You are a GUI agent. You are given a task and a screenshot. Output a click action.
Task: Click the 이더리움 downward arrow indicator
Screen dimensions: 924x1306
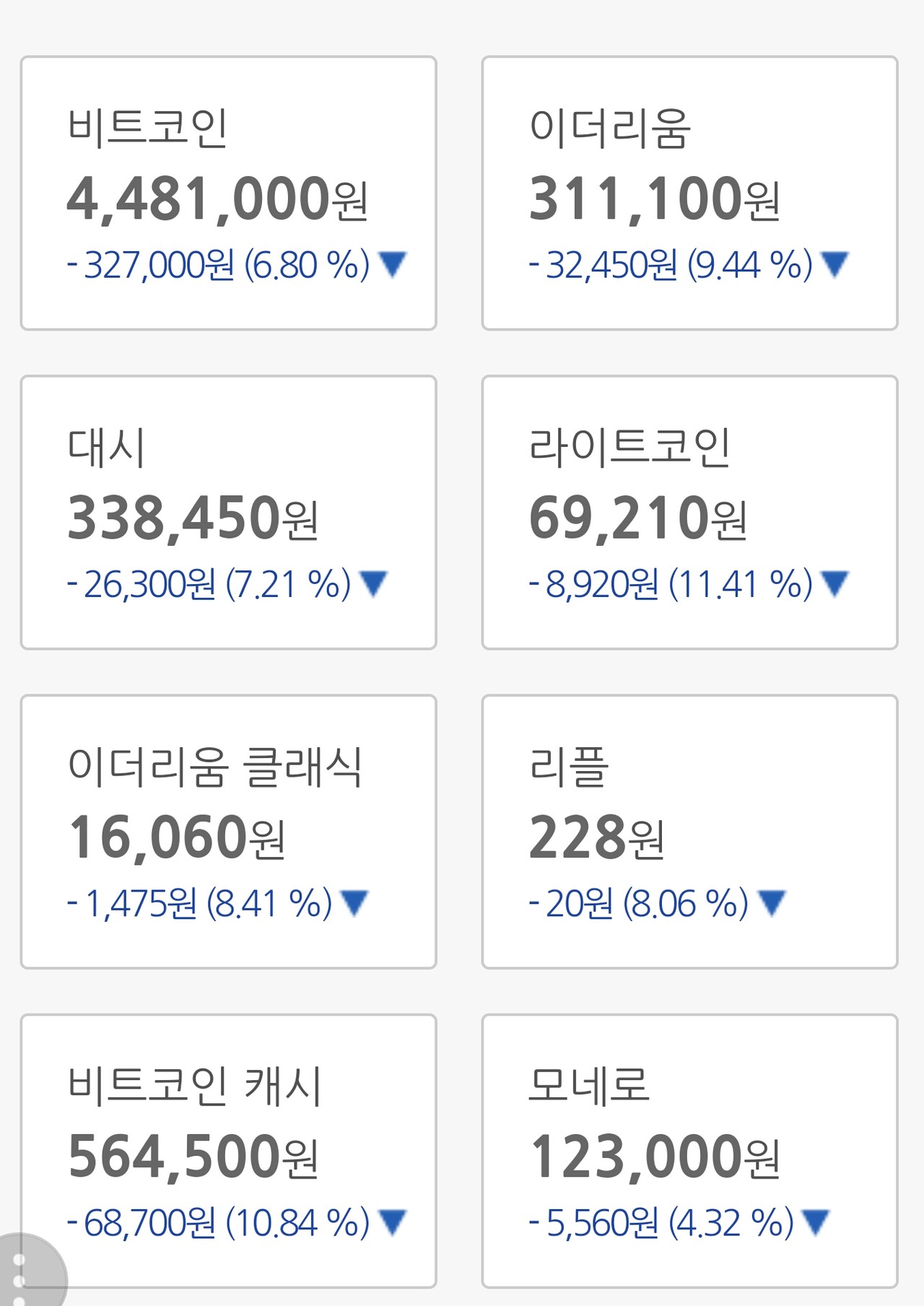click(x=835, y=265)
